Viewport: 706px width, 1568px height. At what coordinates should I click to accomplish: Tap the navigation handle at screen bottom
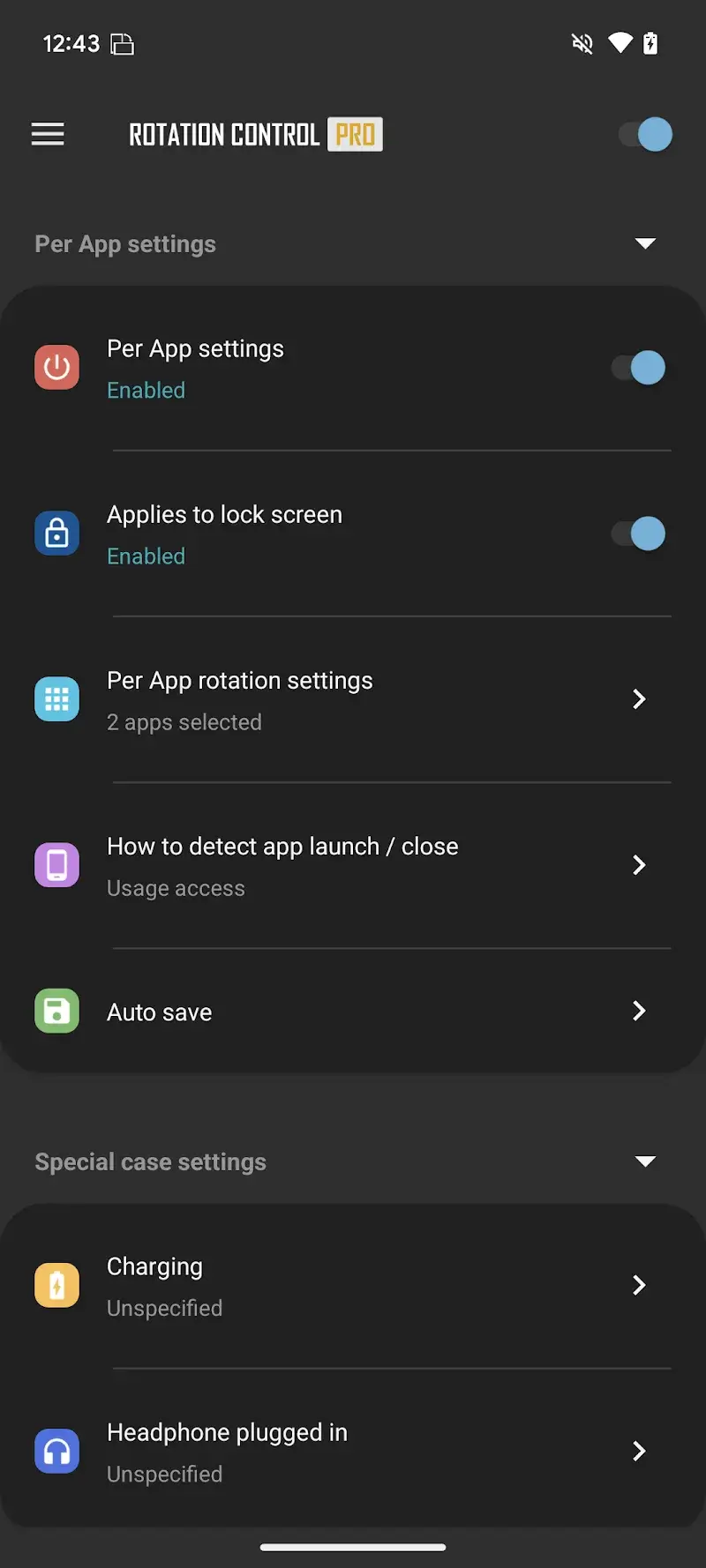353,1547
